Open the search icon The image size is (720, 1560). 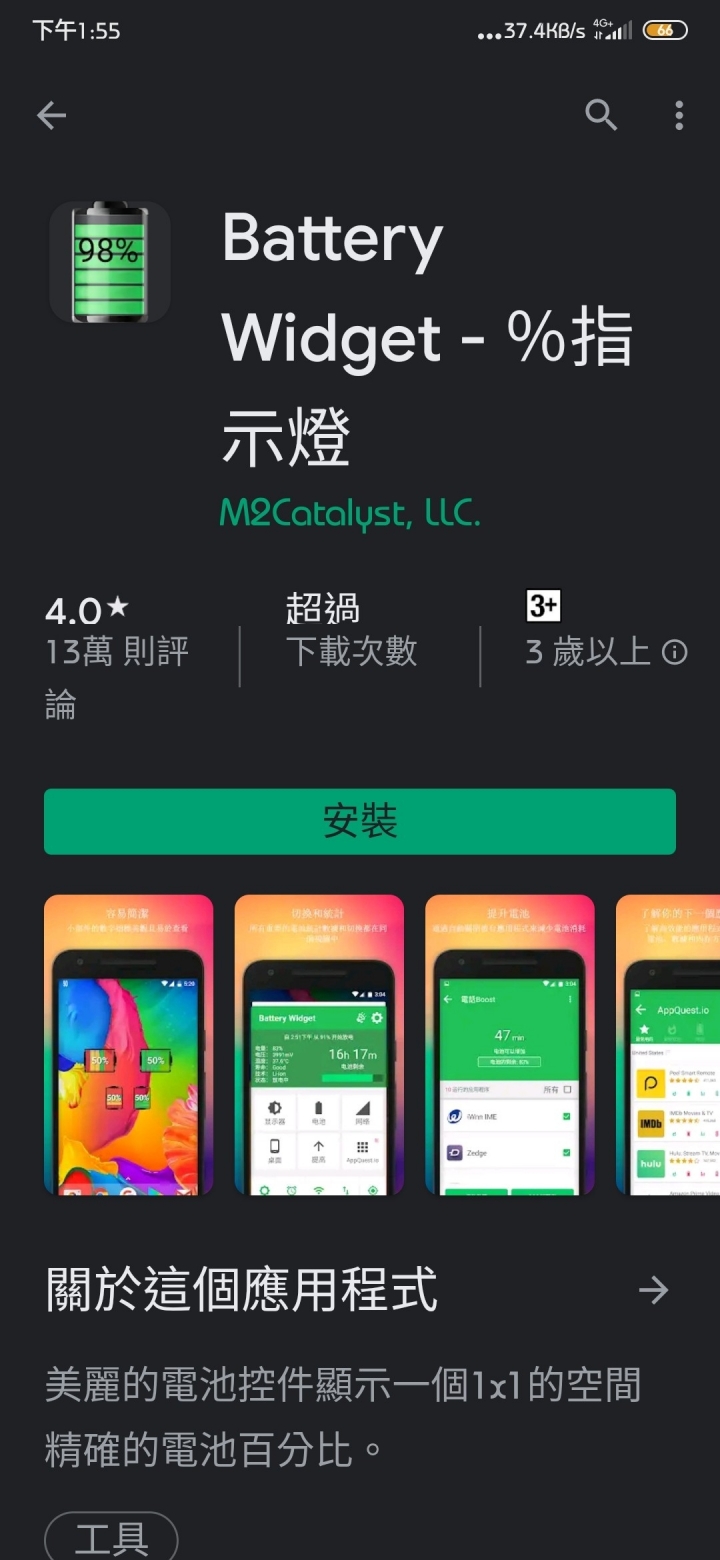click(601, 116)
